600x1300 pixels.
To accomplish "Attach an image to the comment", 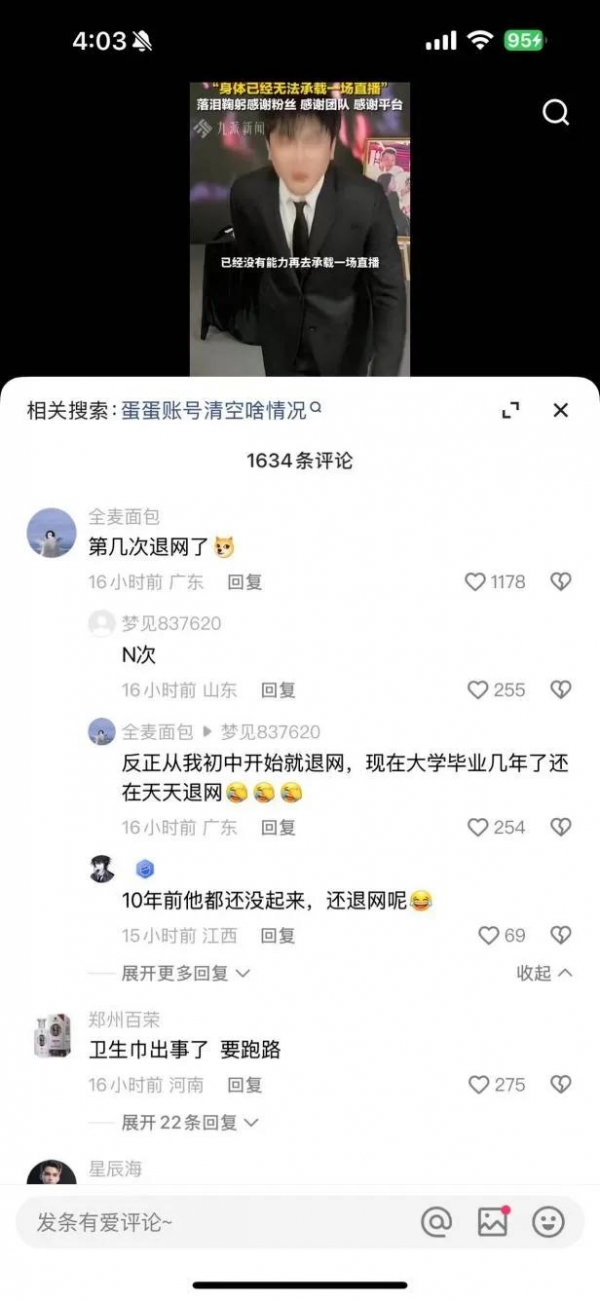I will click(493, 1221).
